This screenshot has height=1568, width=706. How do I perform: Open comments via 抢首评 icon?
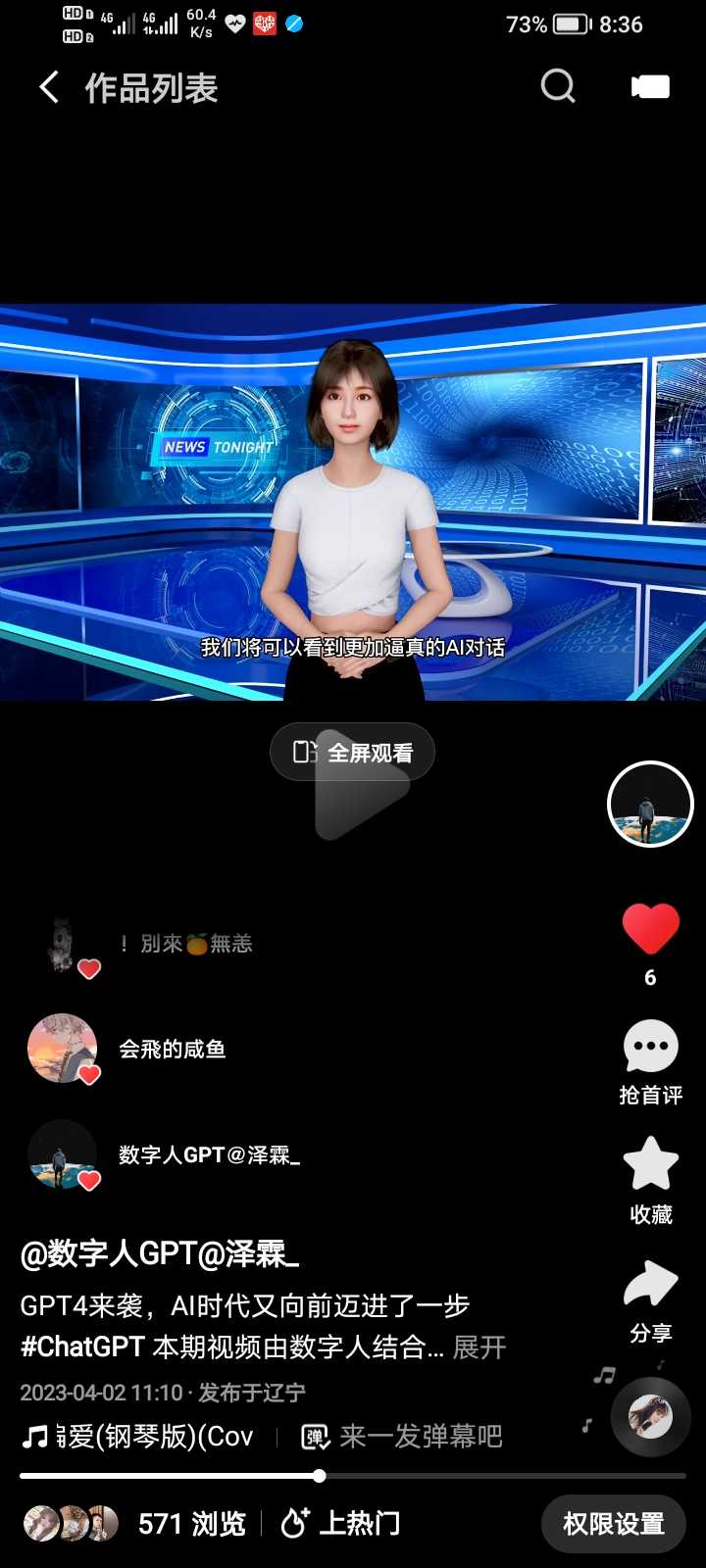click(x=650, y=1047)
